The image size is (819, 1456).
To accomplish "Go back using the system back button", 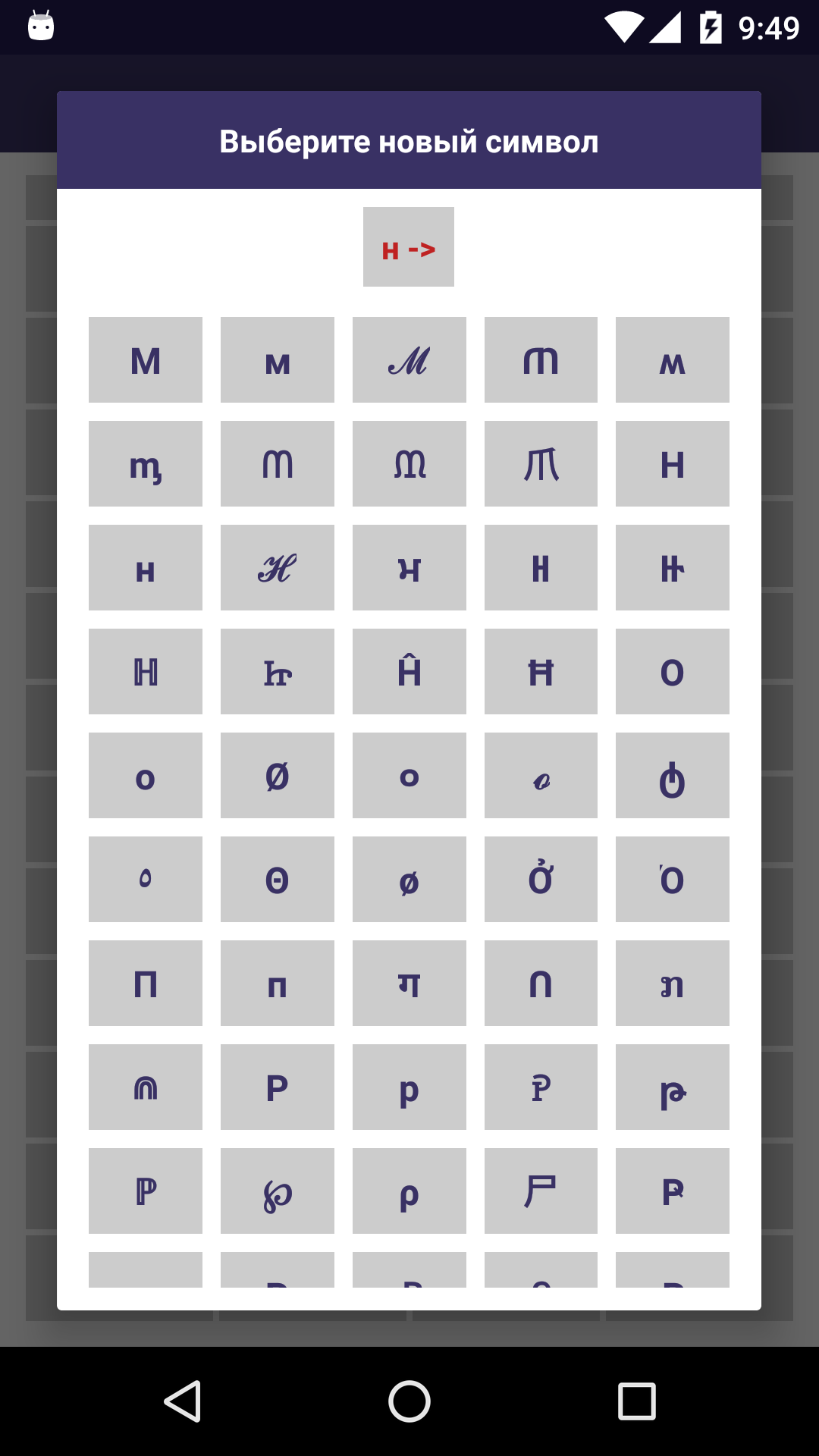I will point(182,1401).
